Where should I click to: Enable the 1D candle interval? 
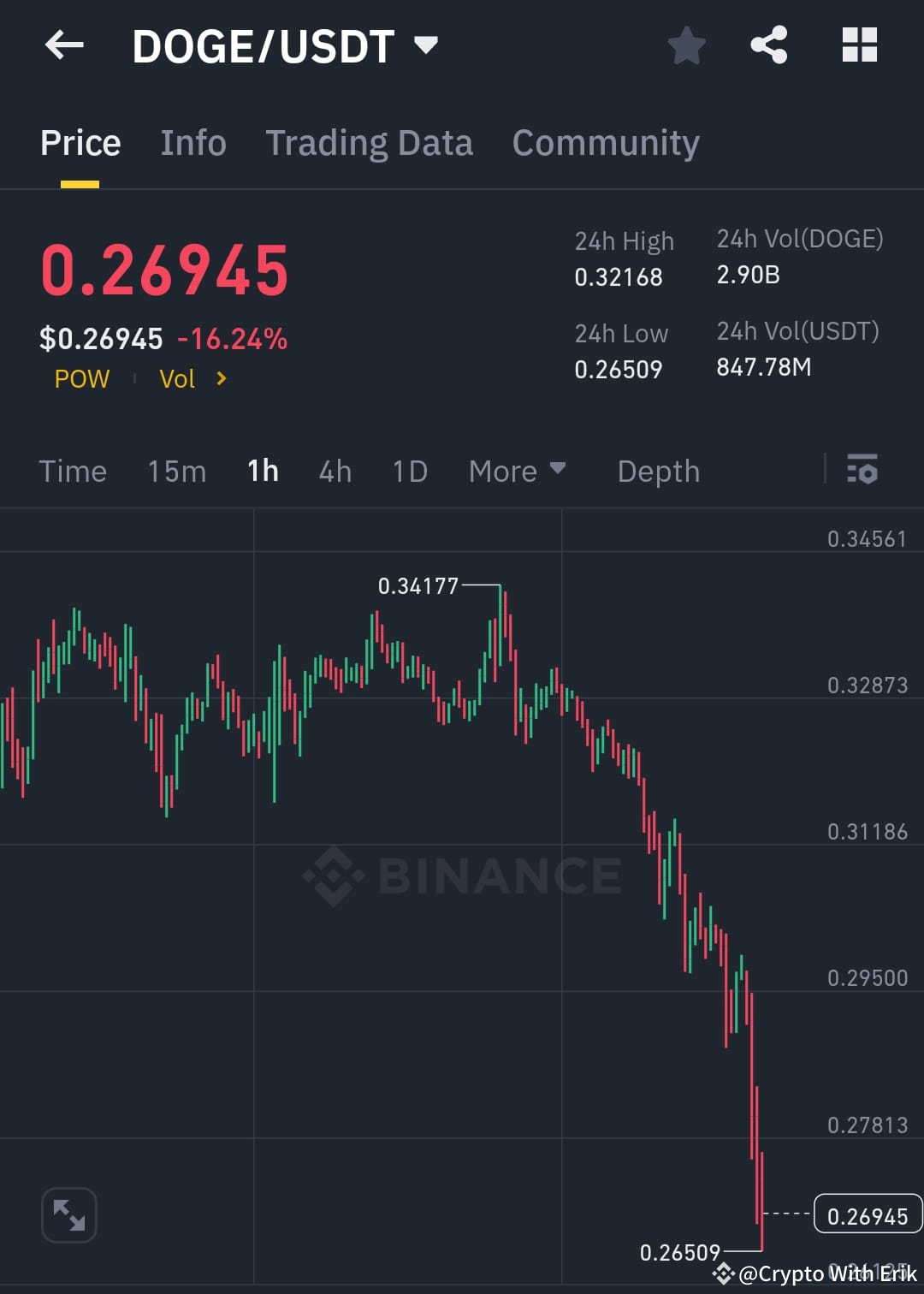click(408, 471)
